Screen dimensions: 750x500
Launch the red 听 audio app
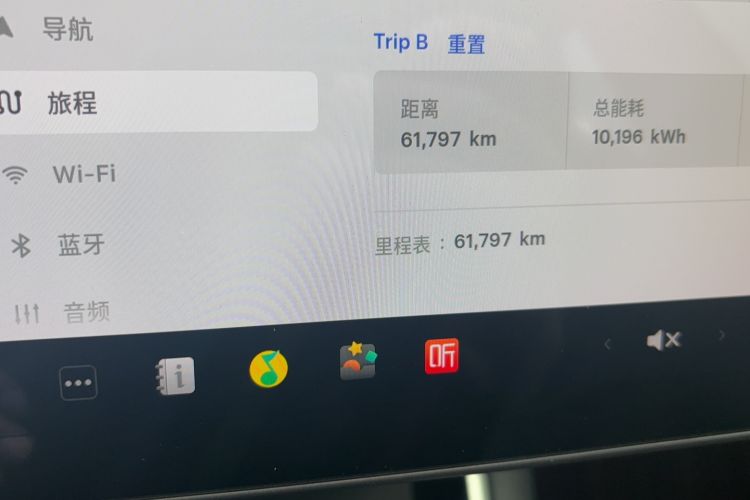click(442, 355)
